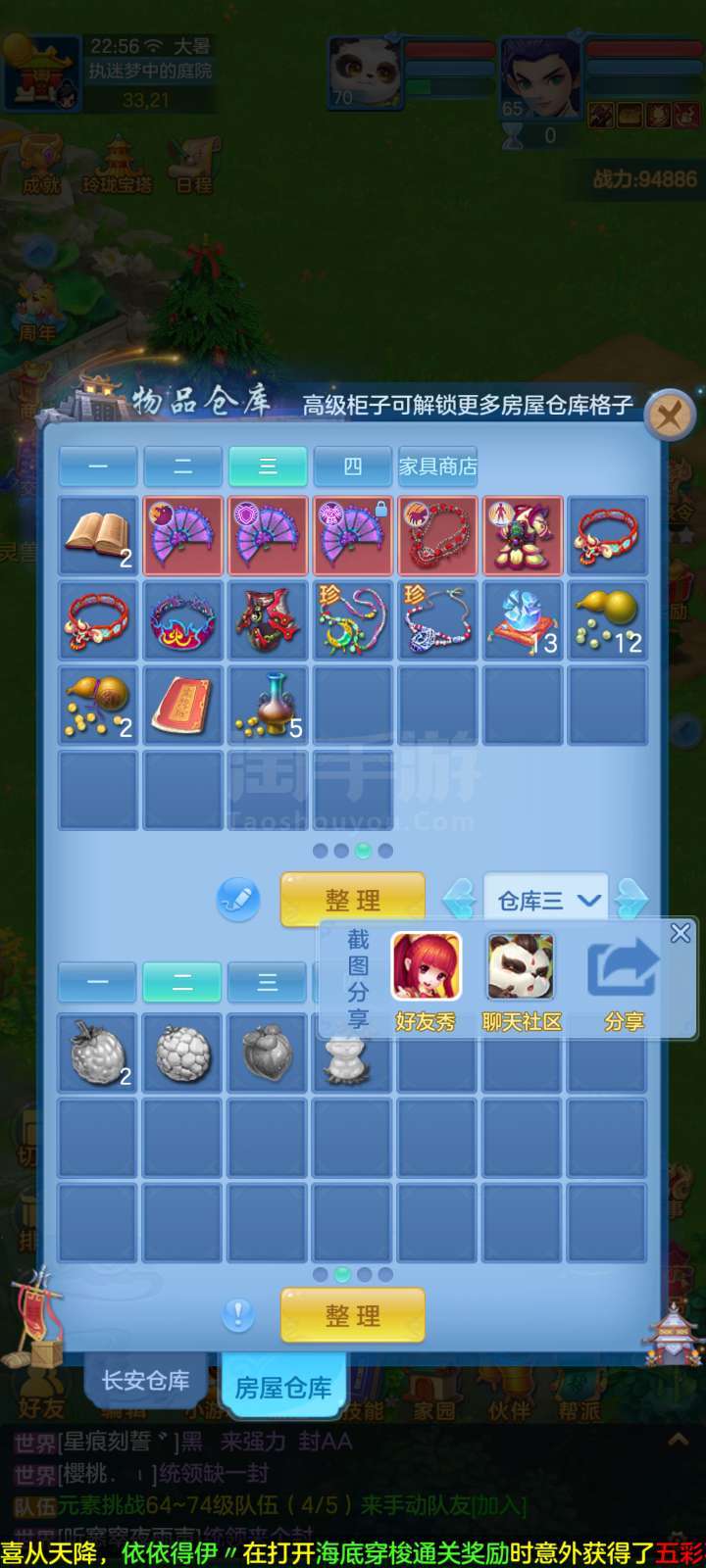Select the 房屋仓库 tab
The image size is (706, 1568).
pyautogui.click(x=283, y=1386)
